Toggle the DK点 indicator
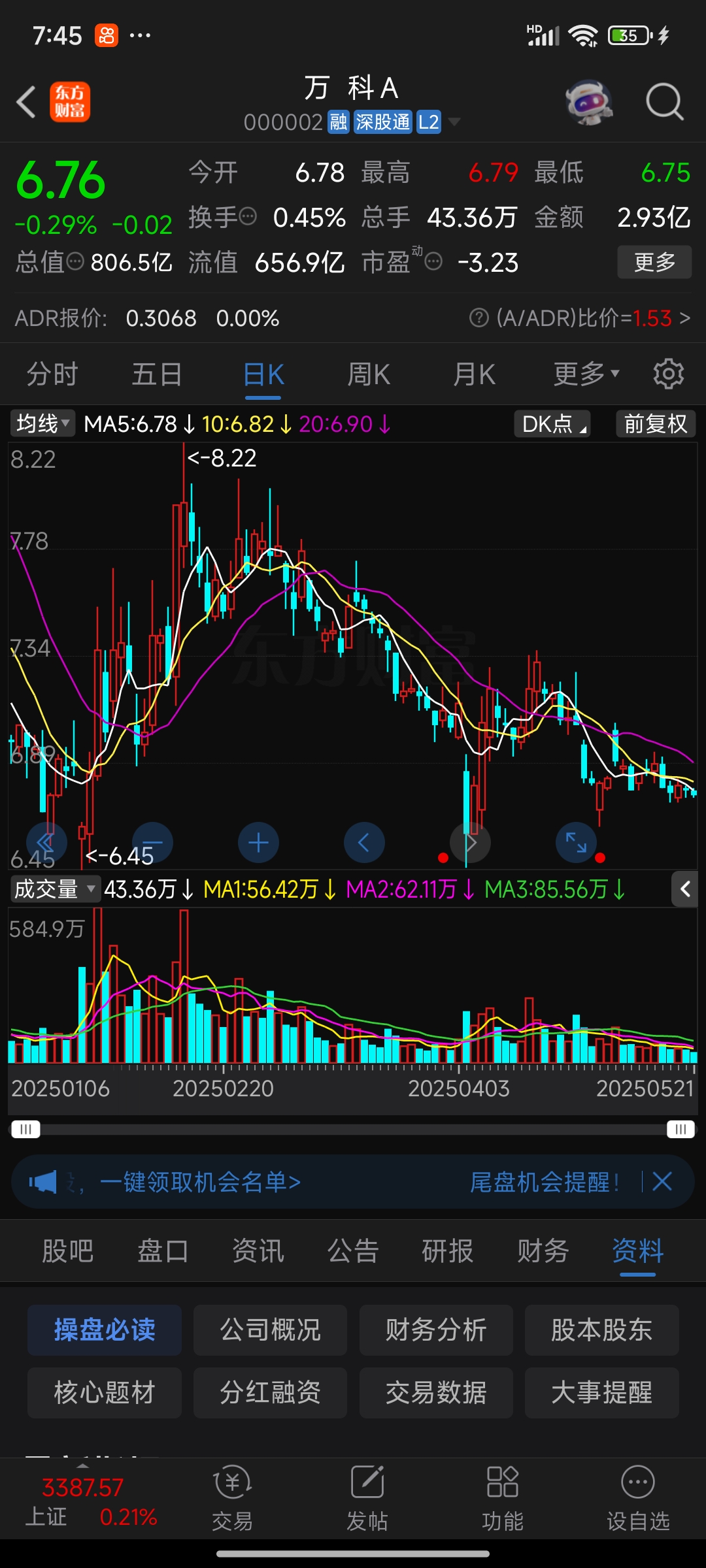The width and height of the screenshot is (706, 1568). click(551, 423)
